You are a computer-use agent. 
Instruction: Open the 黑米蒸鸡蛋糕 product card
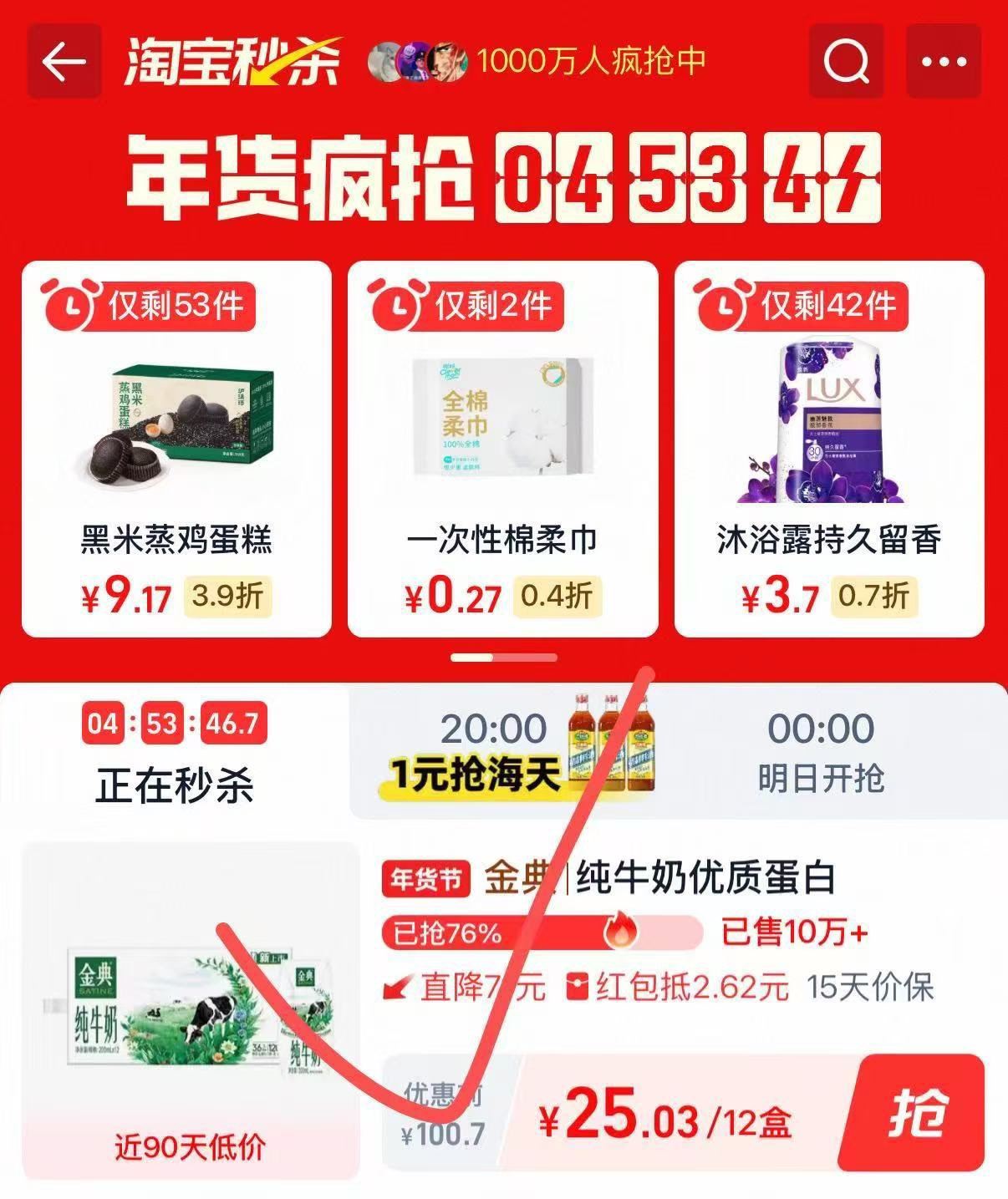[176, 449]
